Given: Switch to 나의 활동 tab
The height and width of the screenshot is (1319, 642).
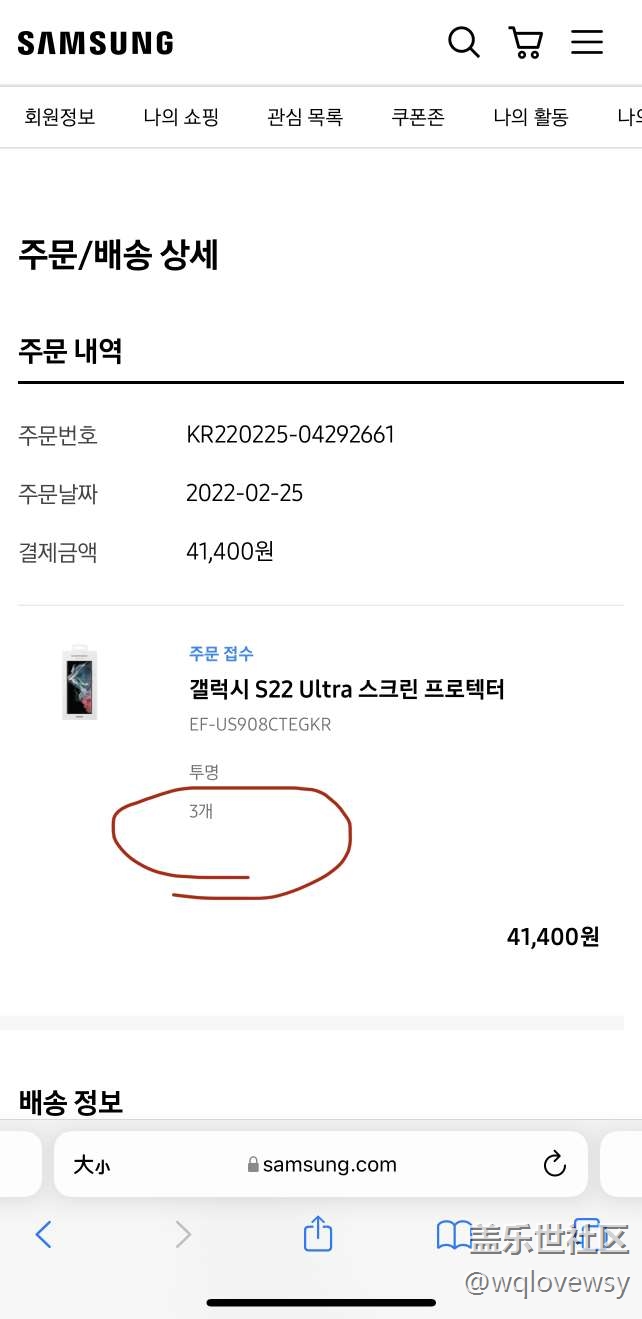Looking at the screenshot, I should pyautogui.click(x=531, y=117).
